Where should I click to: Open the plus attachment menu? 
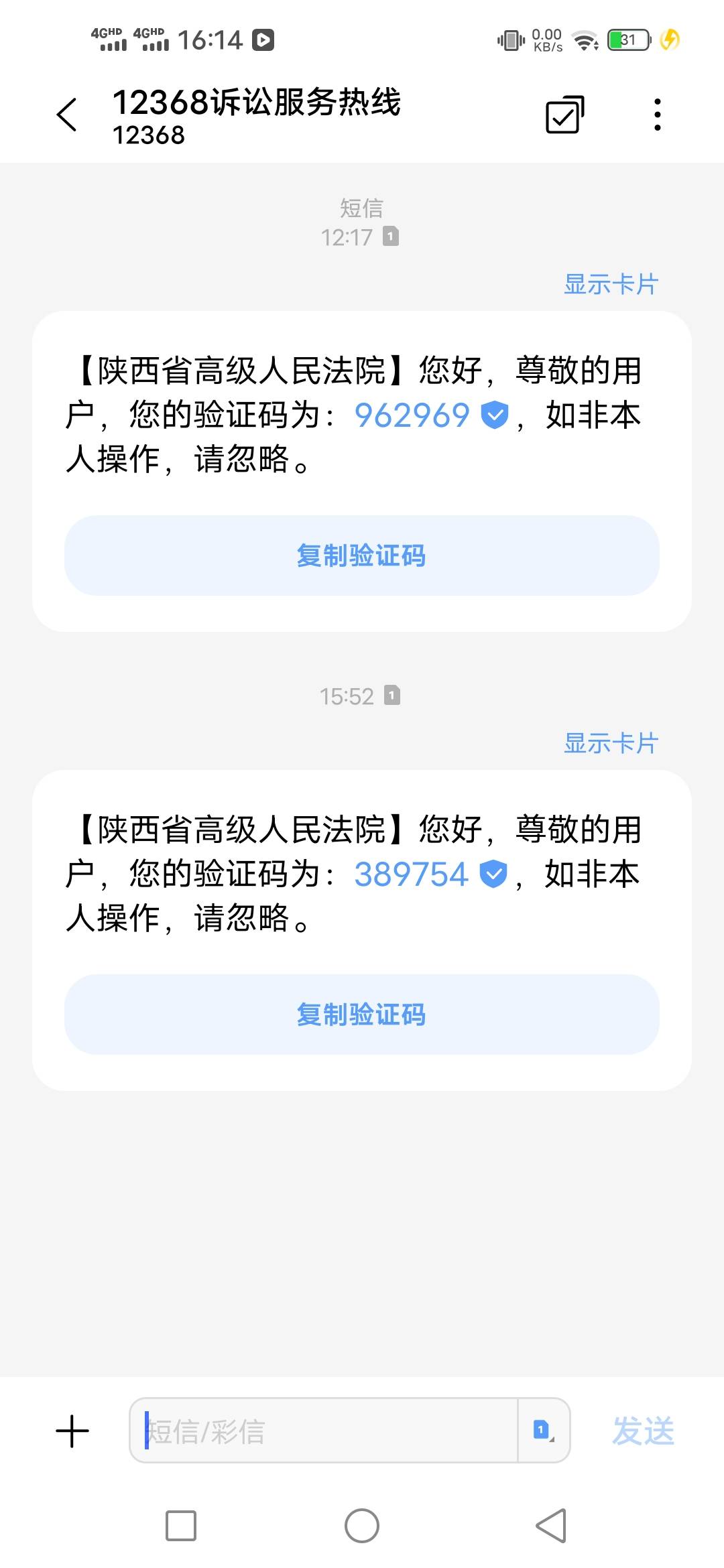[72, 1431]
